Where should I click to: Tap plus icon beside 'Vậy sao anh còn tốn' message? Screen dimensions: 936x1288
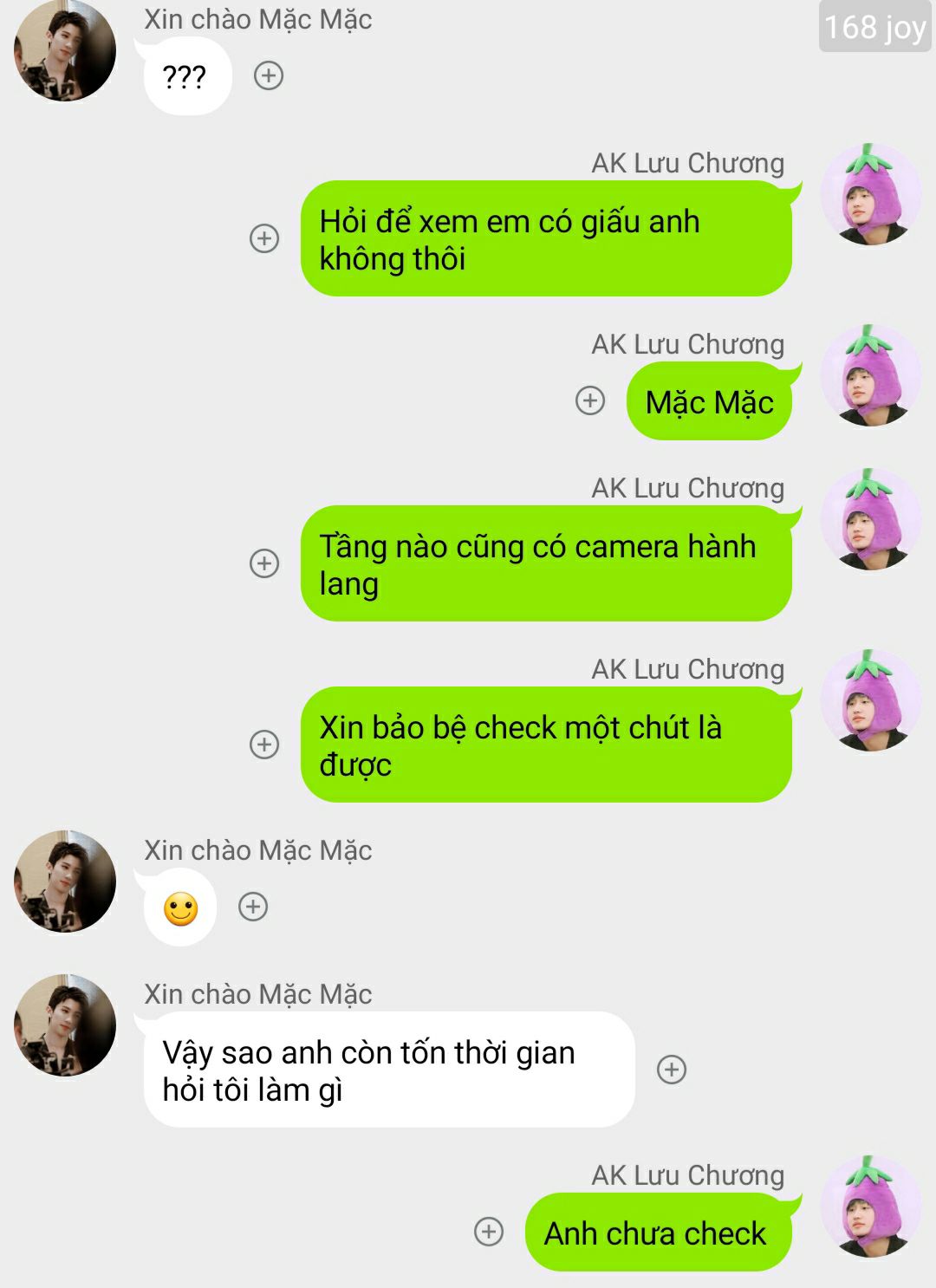[x=672, y=1070]
